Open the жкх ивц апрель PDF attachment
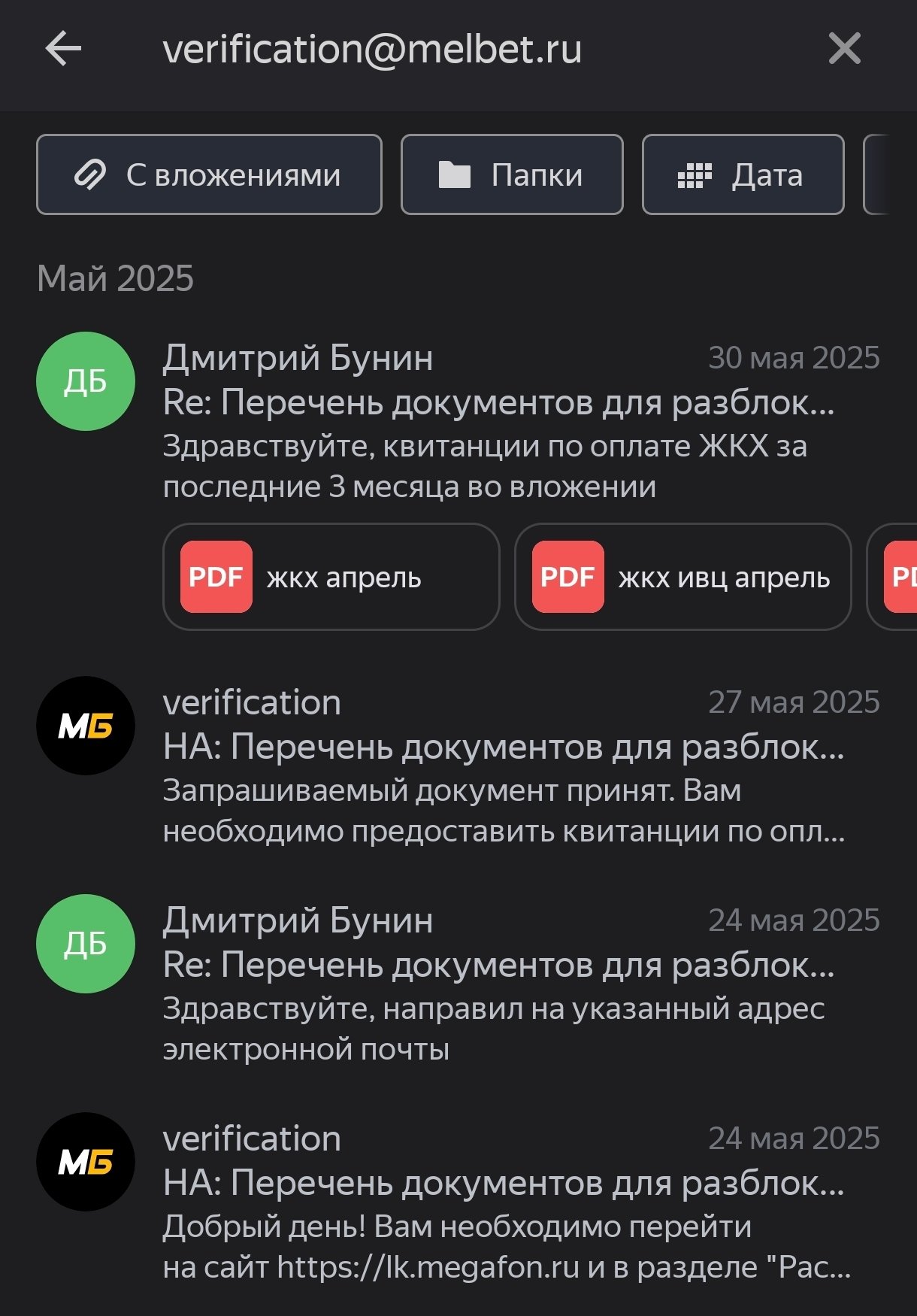 click(682, 577)
